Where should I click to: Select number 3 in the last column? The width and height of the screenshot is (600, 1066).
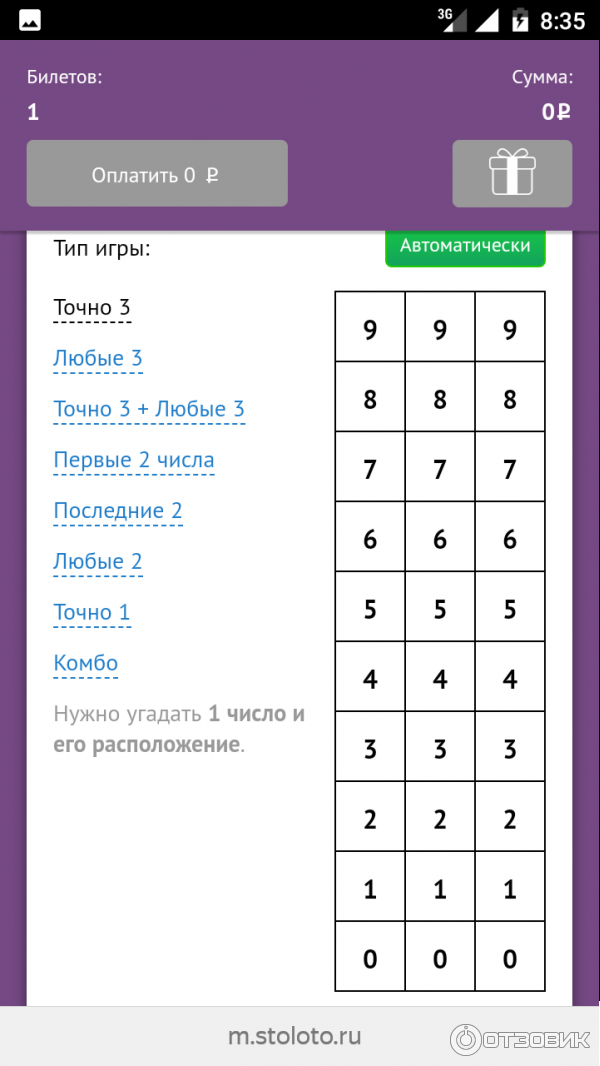tap(510, 749)
